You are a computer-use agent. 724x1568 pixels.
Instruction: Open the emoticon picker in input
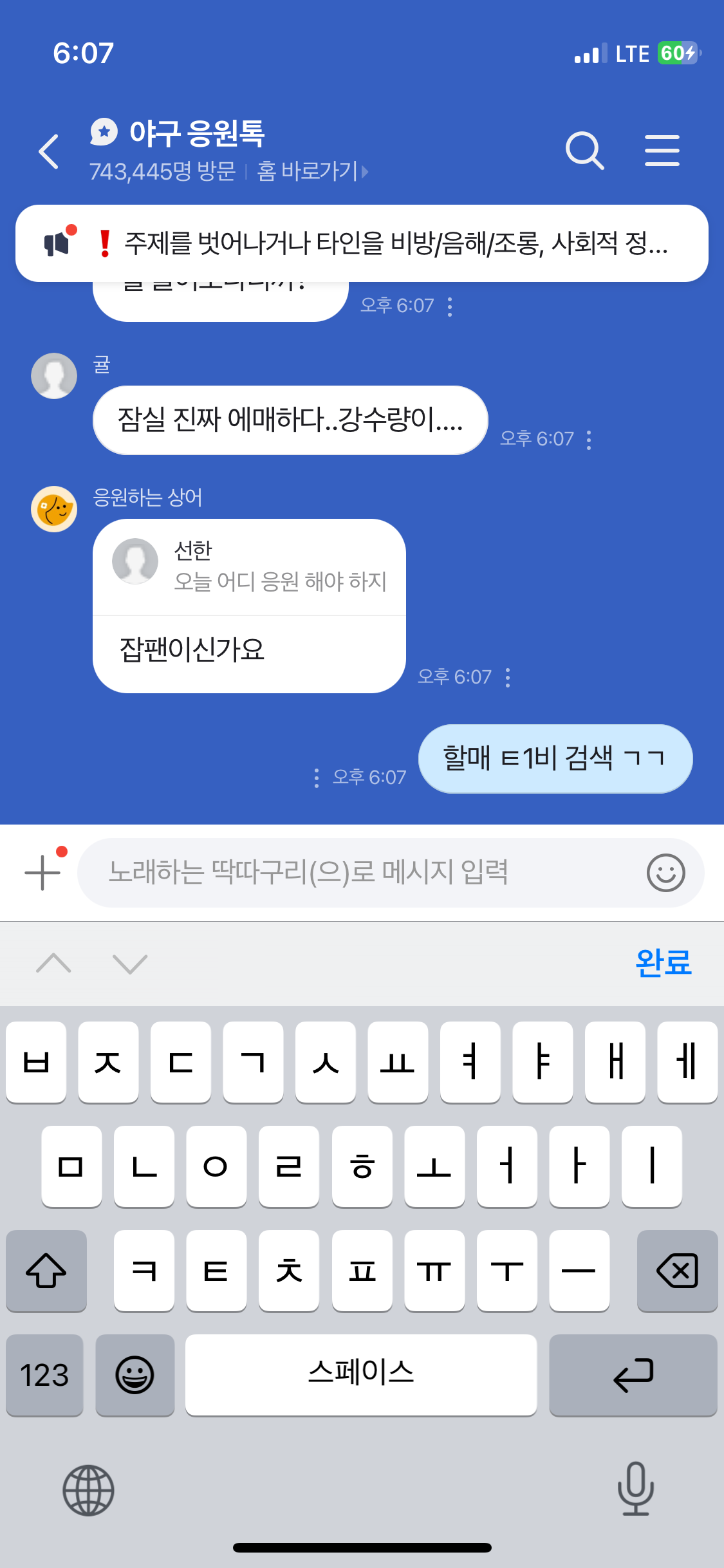click(x=665, y=873)
